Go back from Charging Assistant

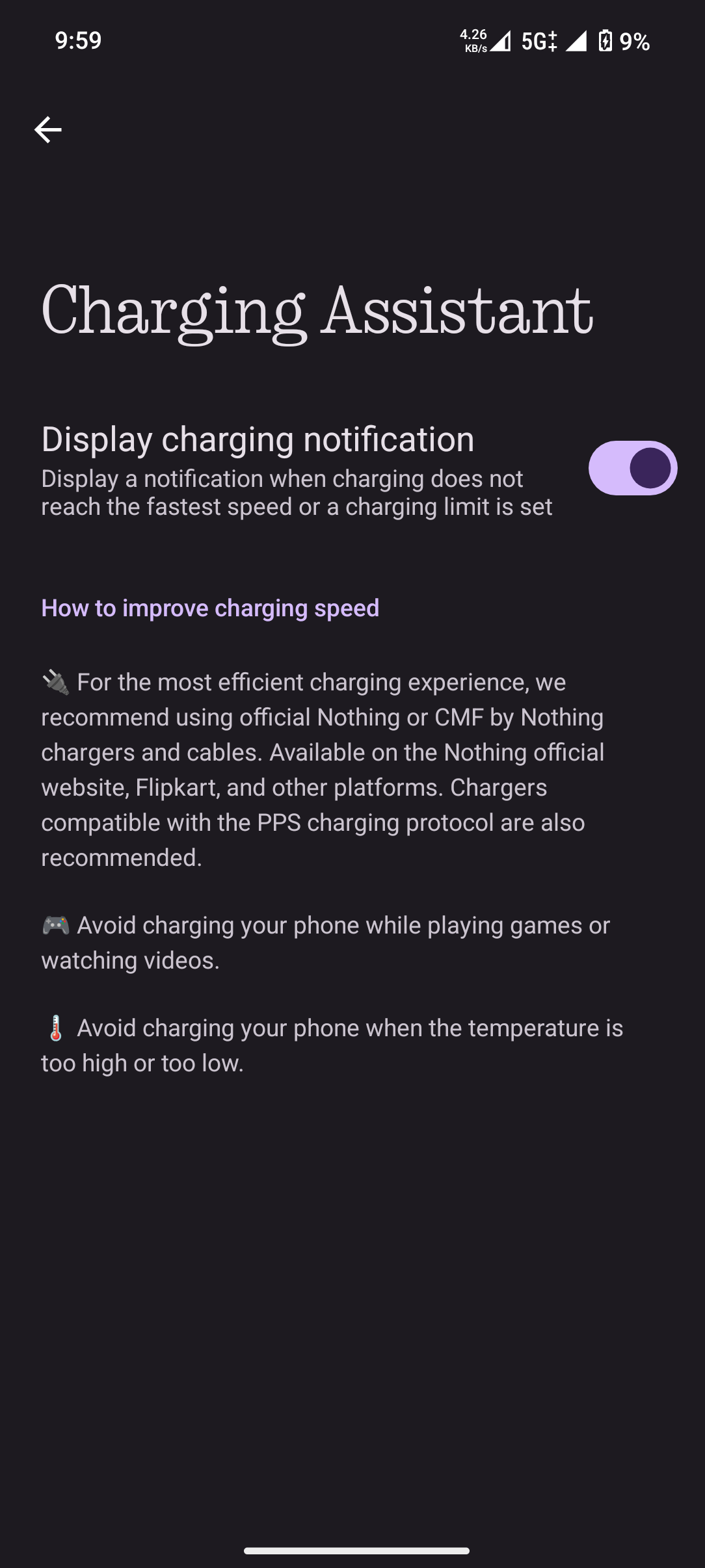click(47, 130)
